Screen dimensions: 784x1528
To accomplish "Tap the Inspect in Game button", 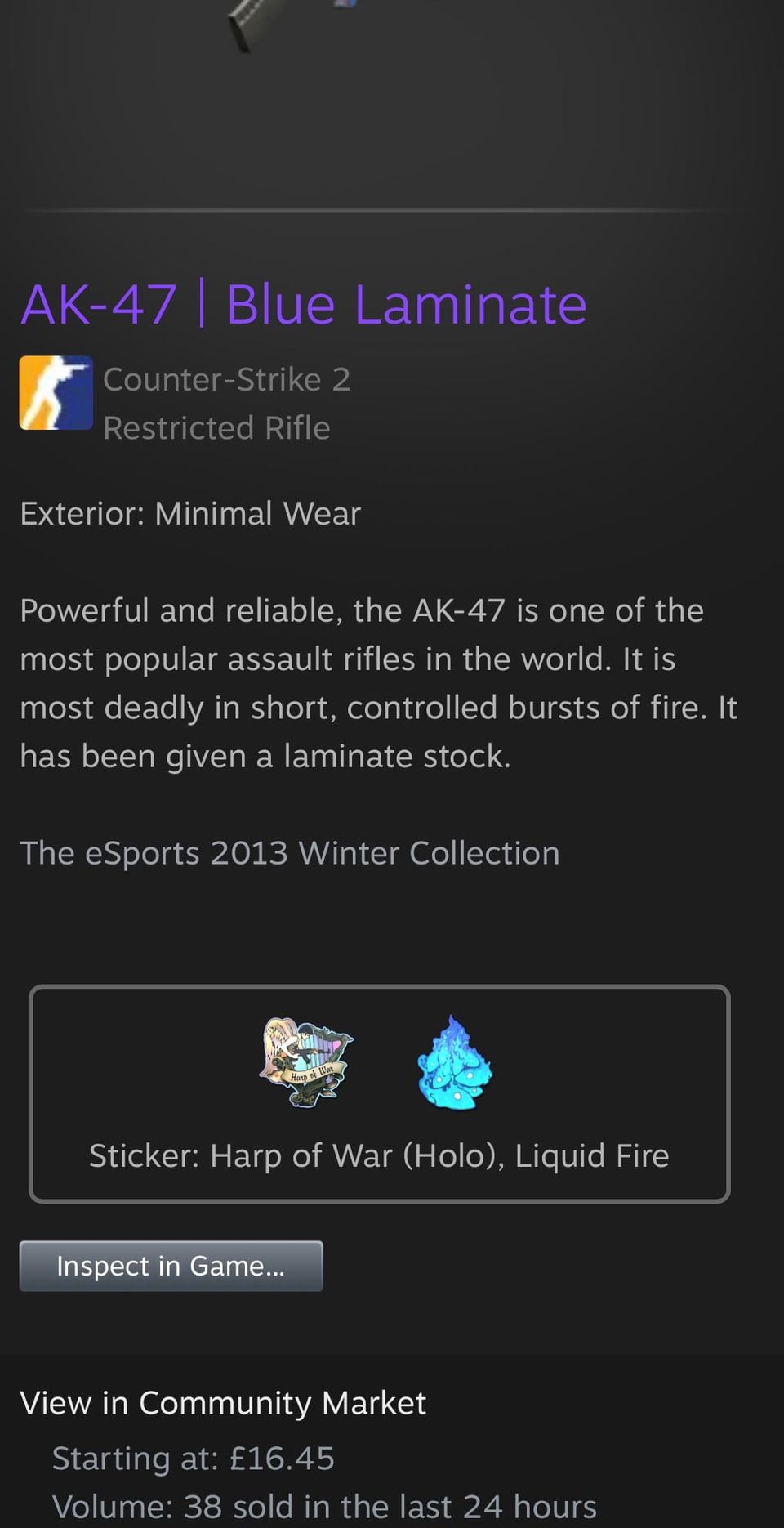I will [171, 1266].
